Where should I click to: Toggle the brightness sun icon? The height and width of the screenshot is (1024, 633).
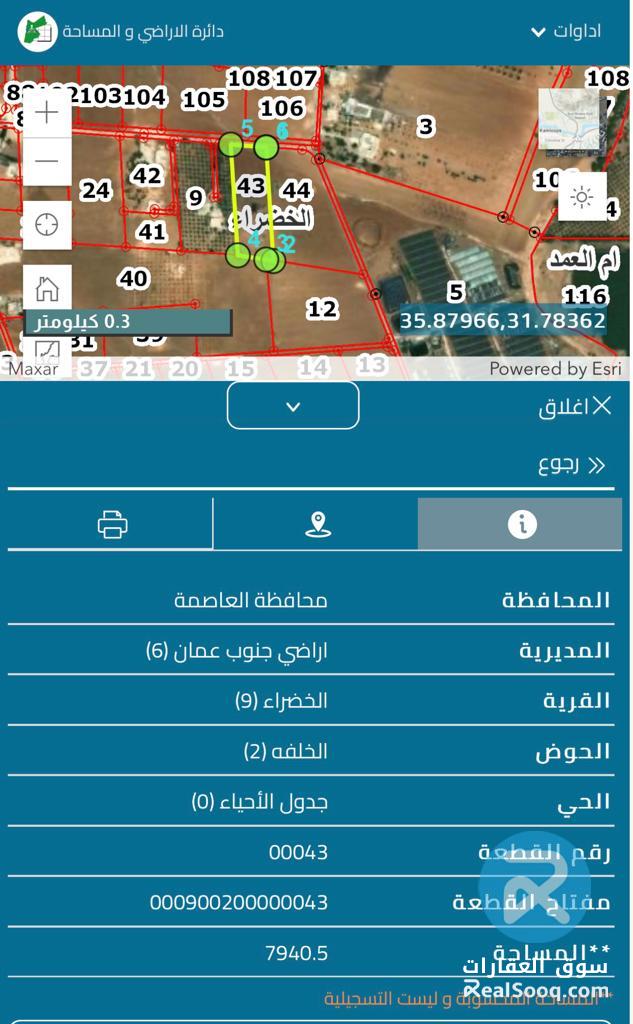click(x=581, y=197)
